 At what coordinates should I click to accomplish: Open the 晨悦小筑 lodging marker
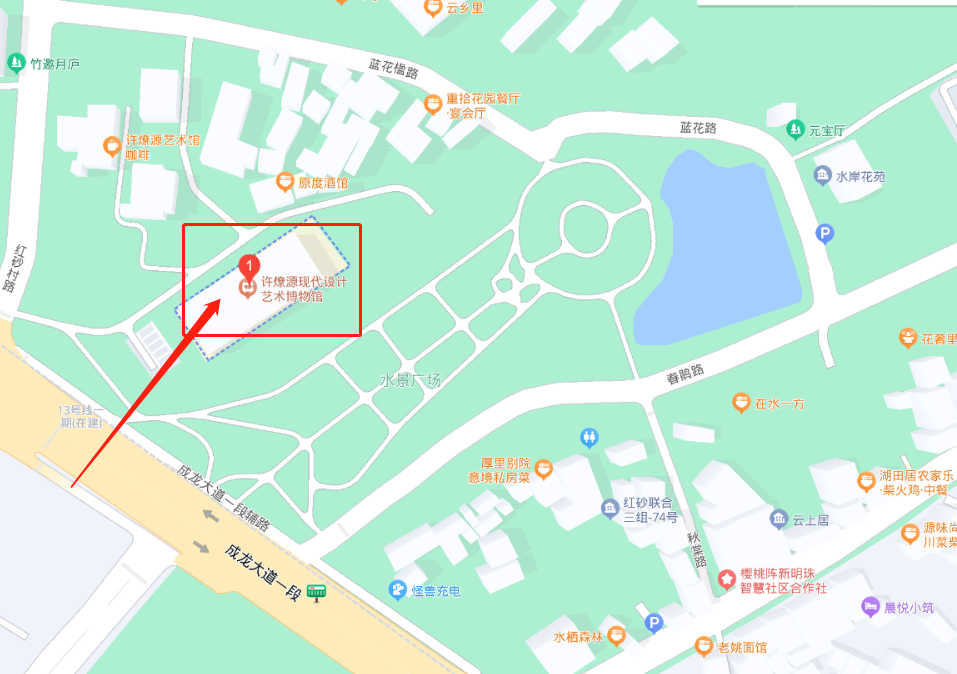[871, 606]
